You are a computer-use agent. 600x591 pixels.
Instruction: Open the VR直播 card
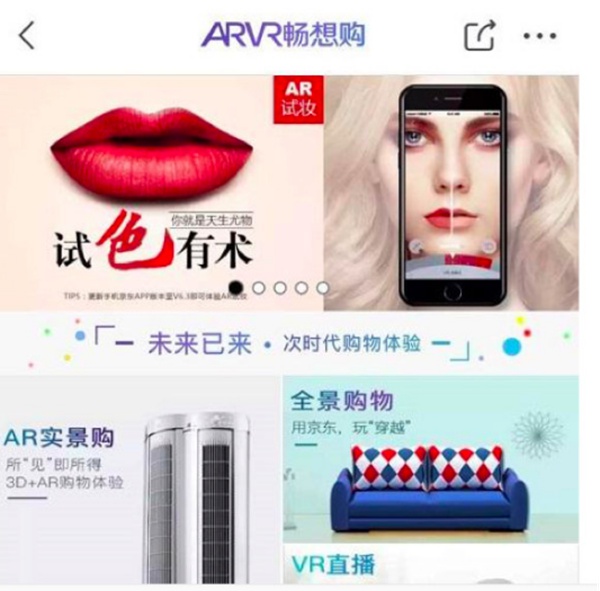tap(430, 565)
